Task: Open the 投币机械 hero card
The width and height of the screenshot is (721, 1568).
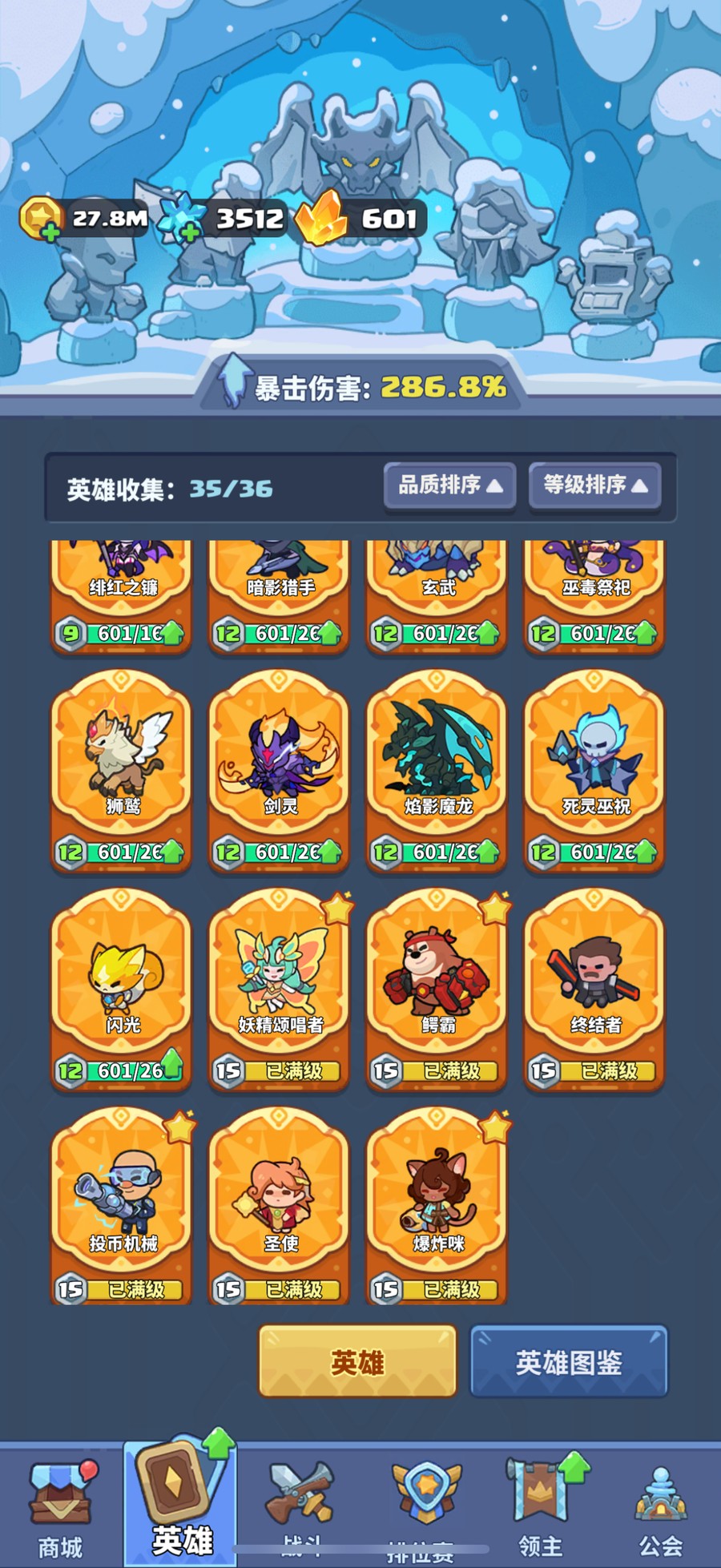Action: (121, 1206)
